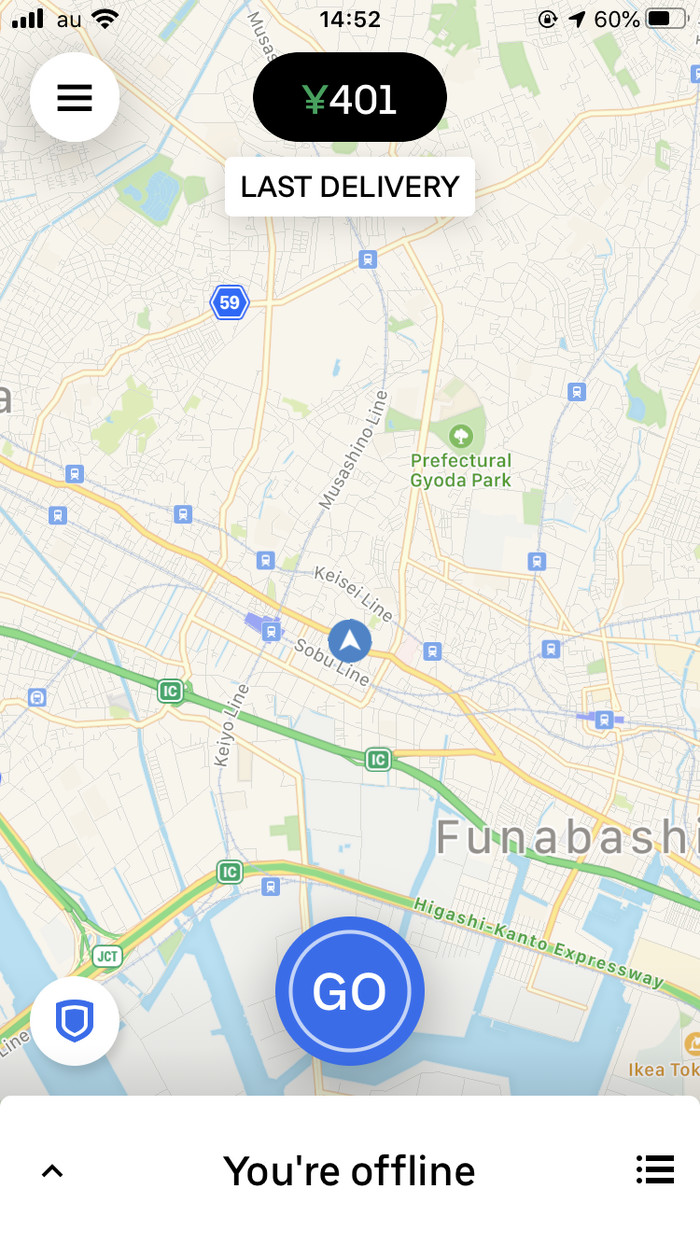
Task: Open the hamburger menu
Action: [75, 97]
